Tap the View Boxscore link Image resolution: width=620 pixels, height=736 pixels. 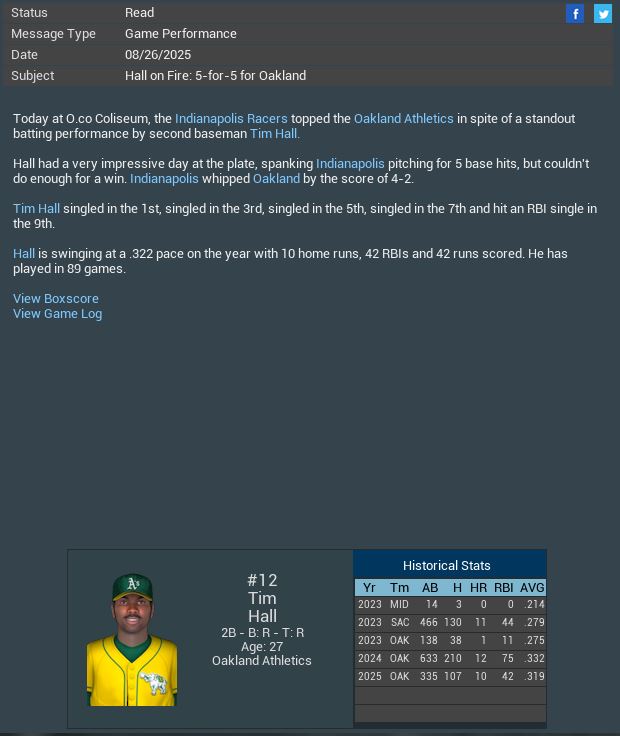(x=56, y=298)
